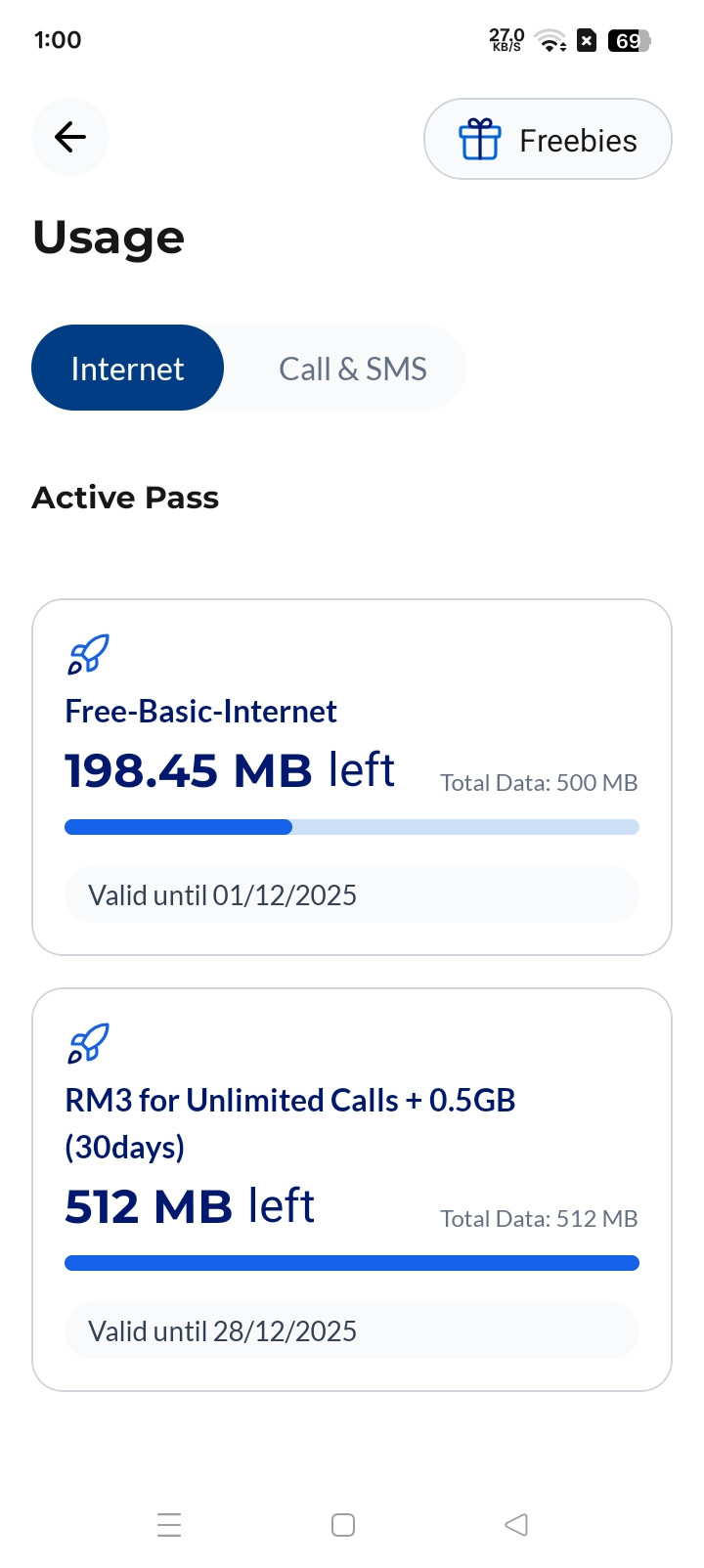This screenshot has height=1568, width=704.
Task: Tap the system home button
Action: 343,1524
